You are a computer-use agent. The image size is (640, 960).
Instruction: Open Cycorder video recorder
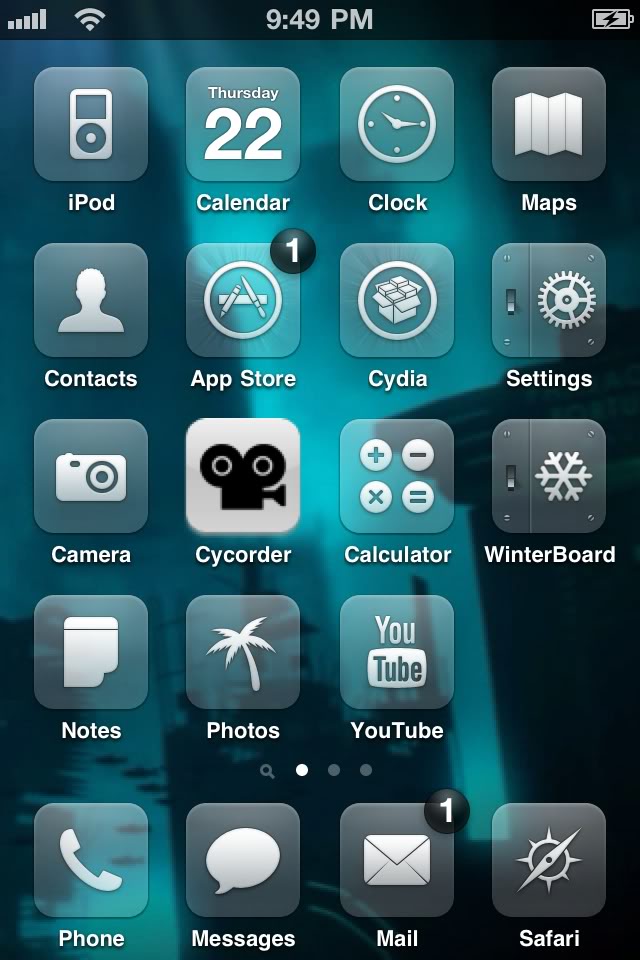243,476
